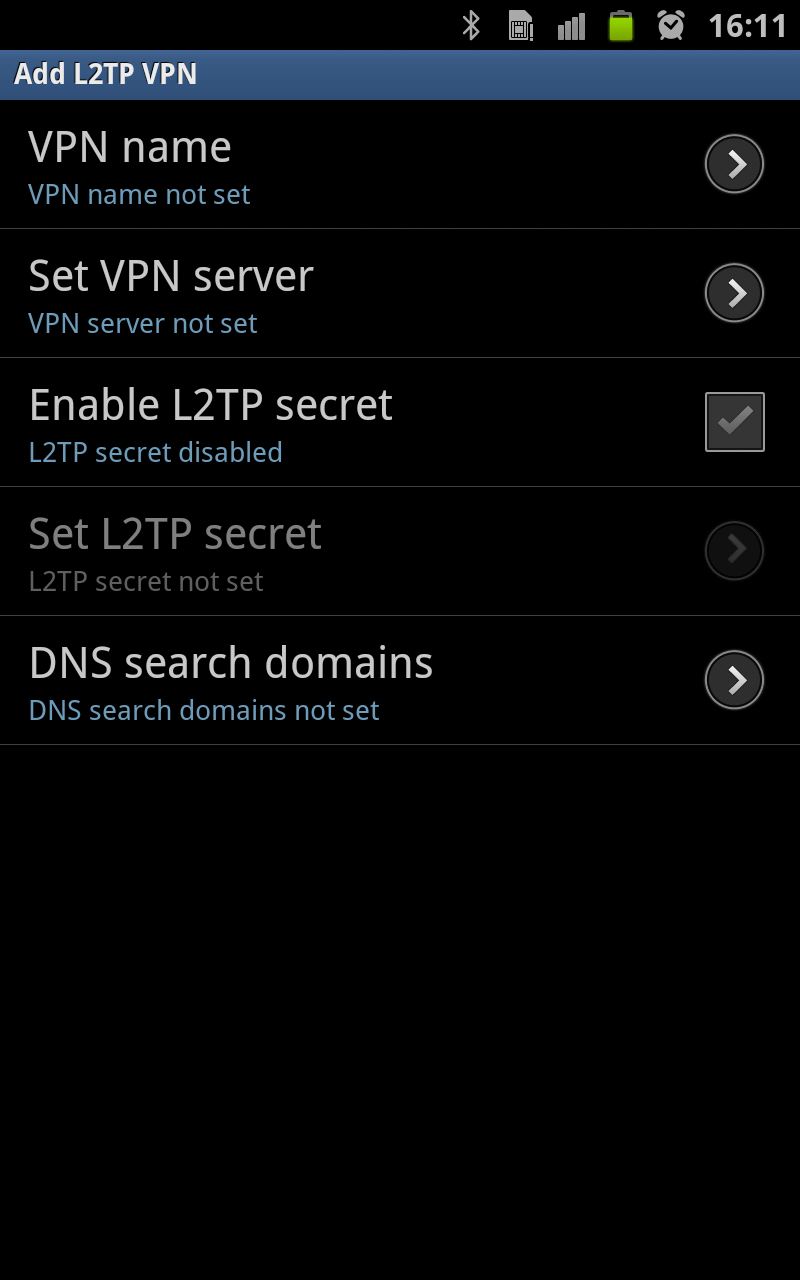Open Set VPN server row
This screenshot has width=800, height=1280.
coord(400,294)
